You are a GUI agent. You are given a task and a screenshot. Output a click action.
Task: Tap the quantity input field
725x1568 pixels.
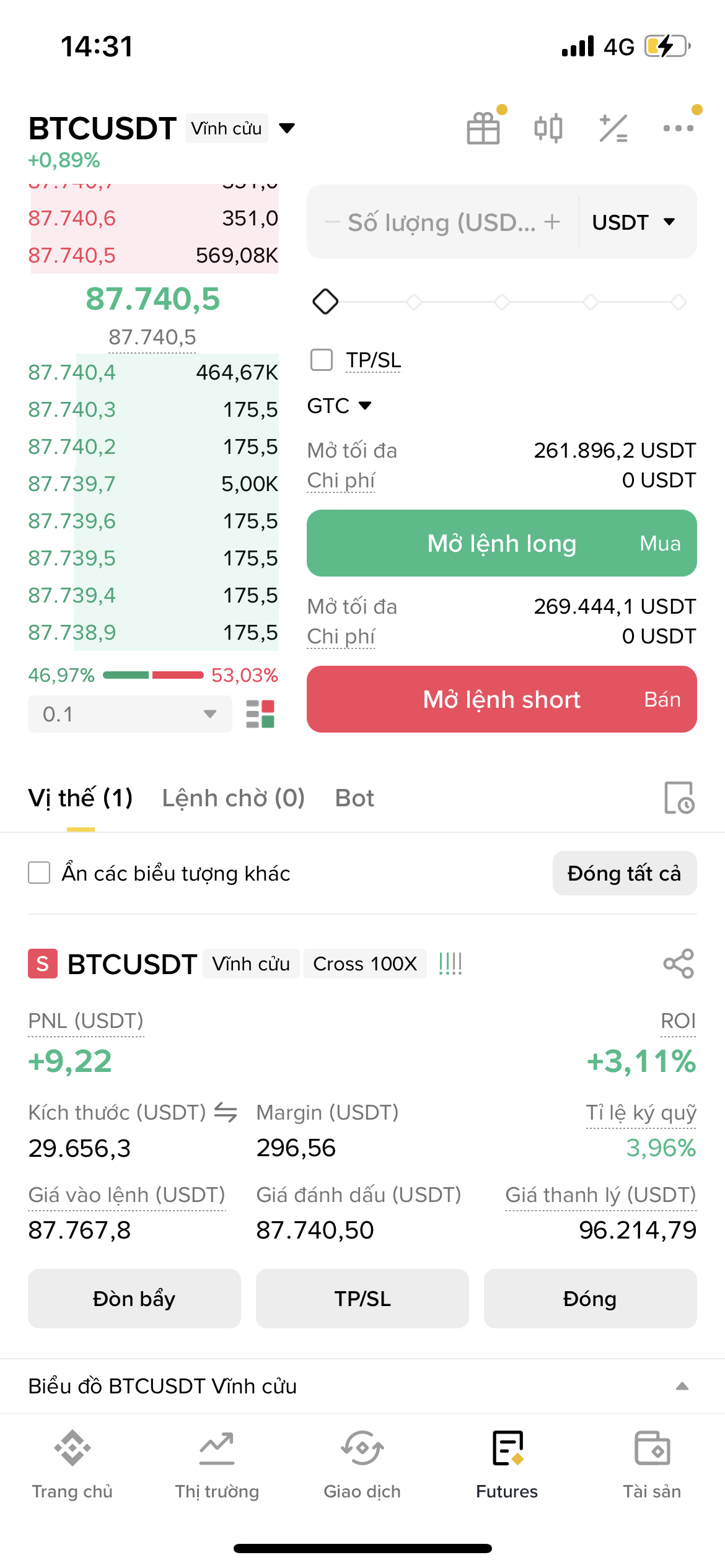(441, 222)
